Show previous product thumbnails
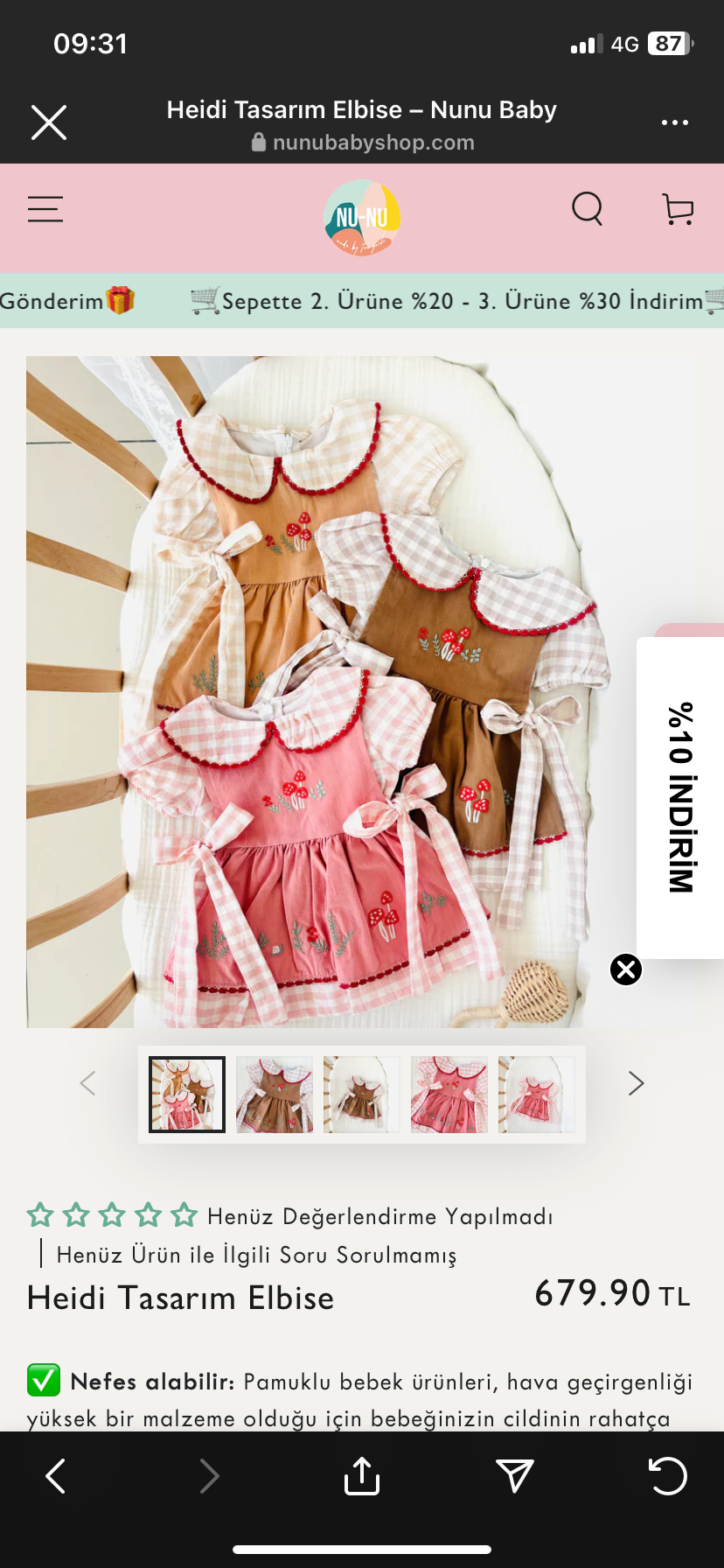 click(x=87, y=1084)
